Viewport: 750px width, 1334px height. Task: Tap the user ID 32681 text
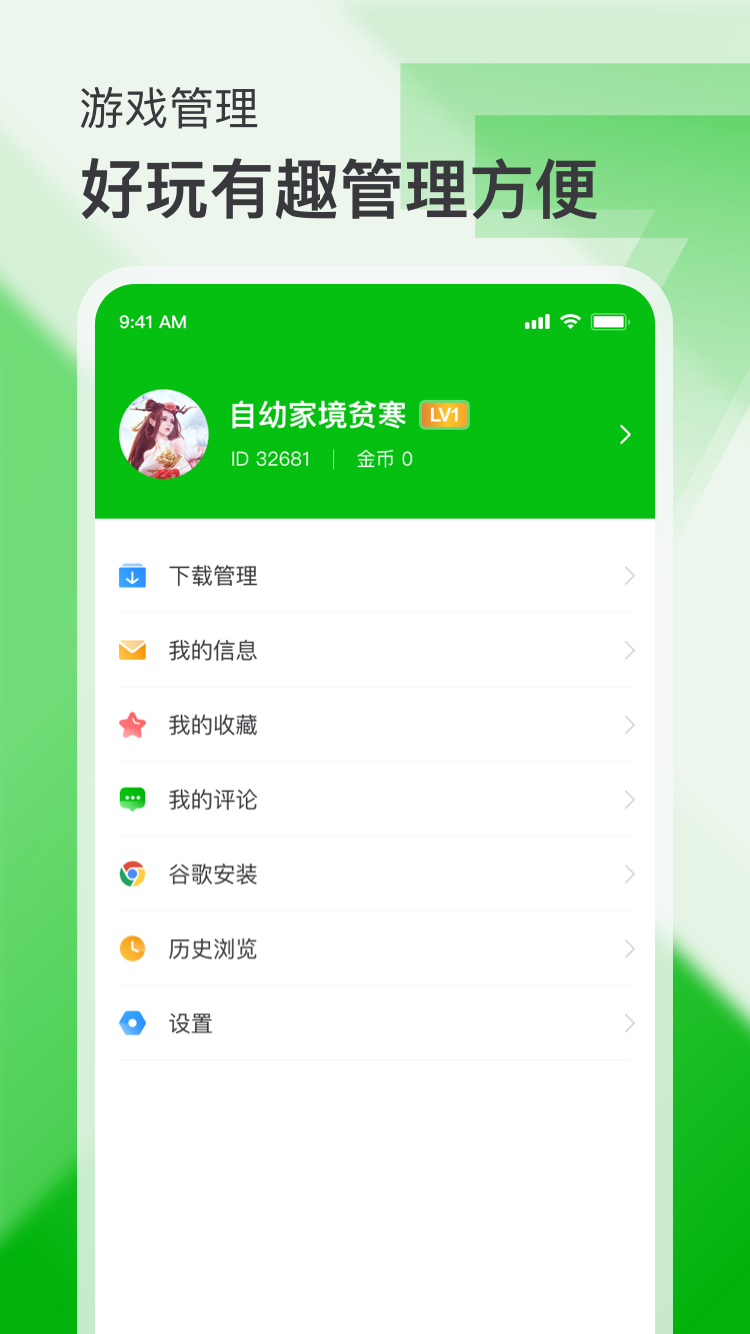(x=268, y=458)
